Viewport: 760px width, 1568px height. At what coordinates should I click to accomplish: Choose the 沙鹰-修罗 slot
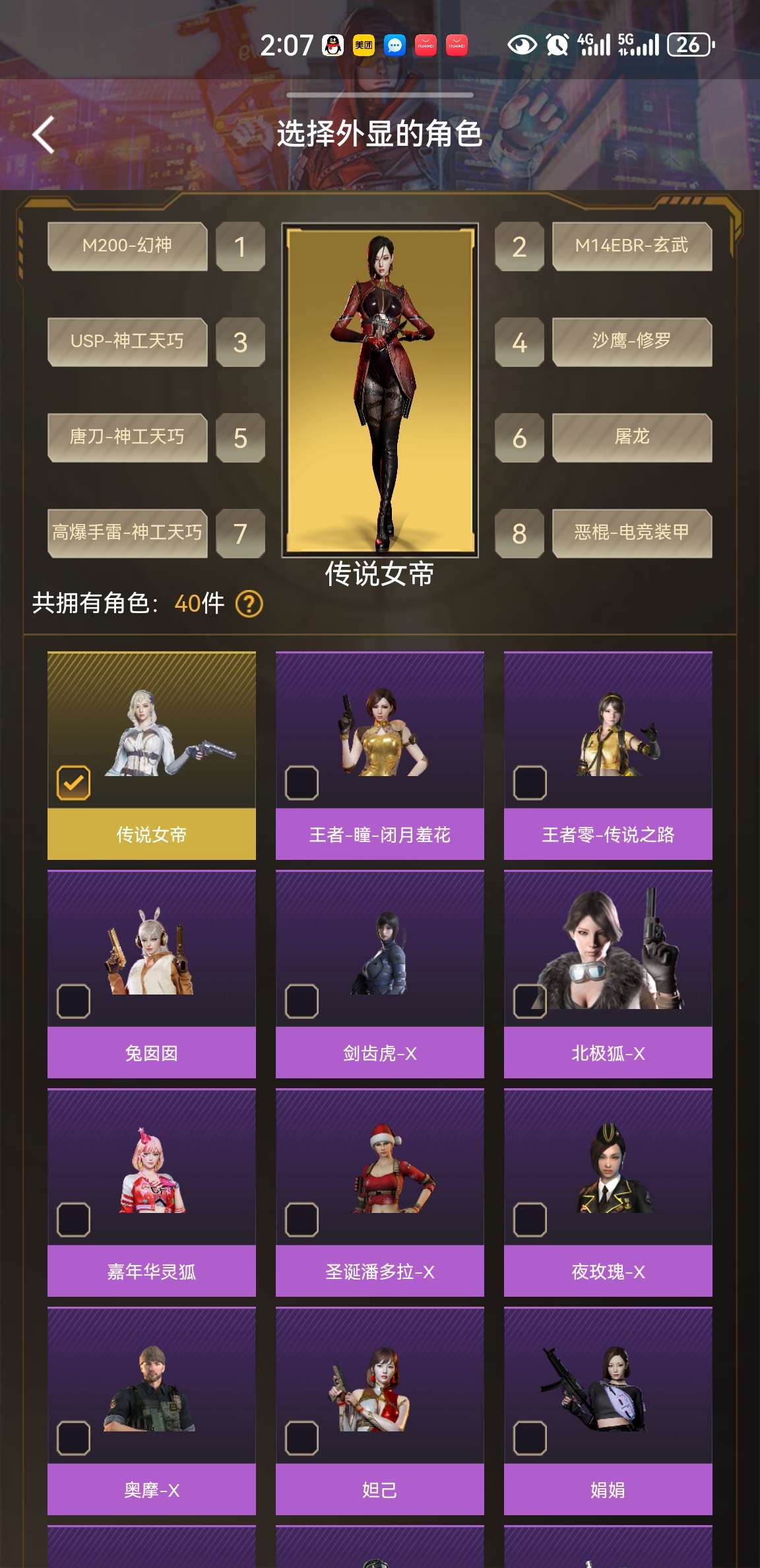point(631,342)
